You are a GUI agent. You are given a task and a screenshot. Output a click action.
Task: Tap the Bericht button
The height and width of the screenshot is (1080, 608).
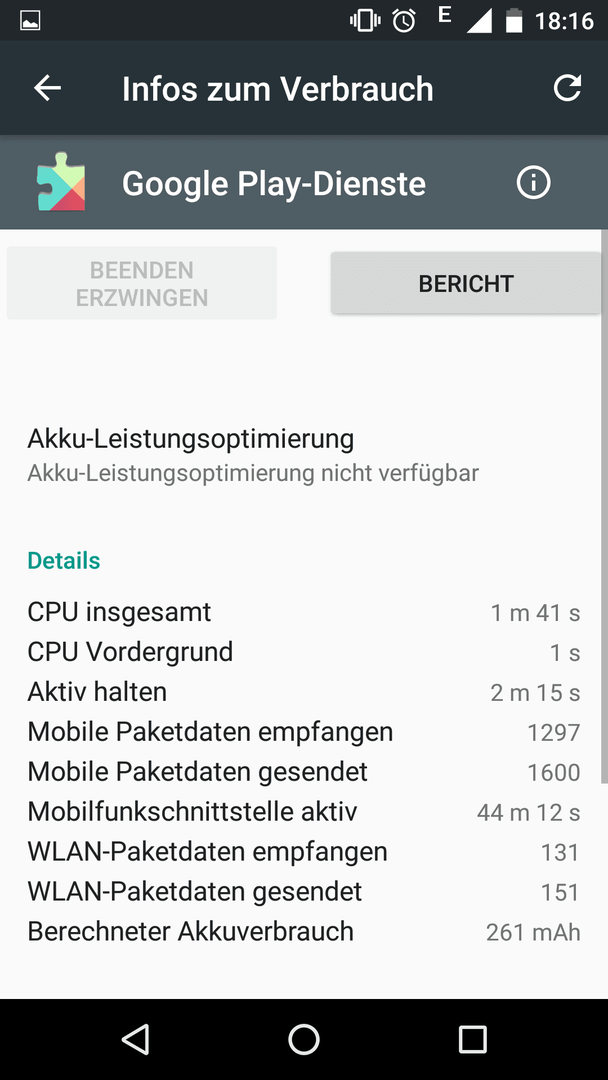pos(466,283)
